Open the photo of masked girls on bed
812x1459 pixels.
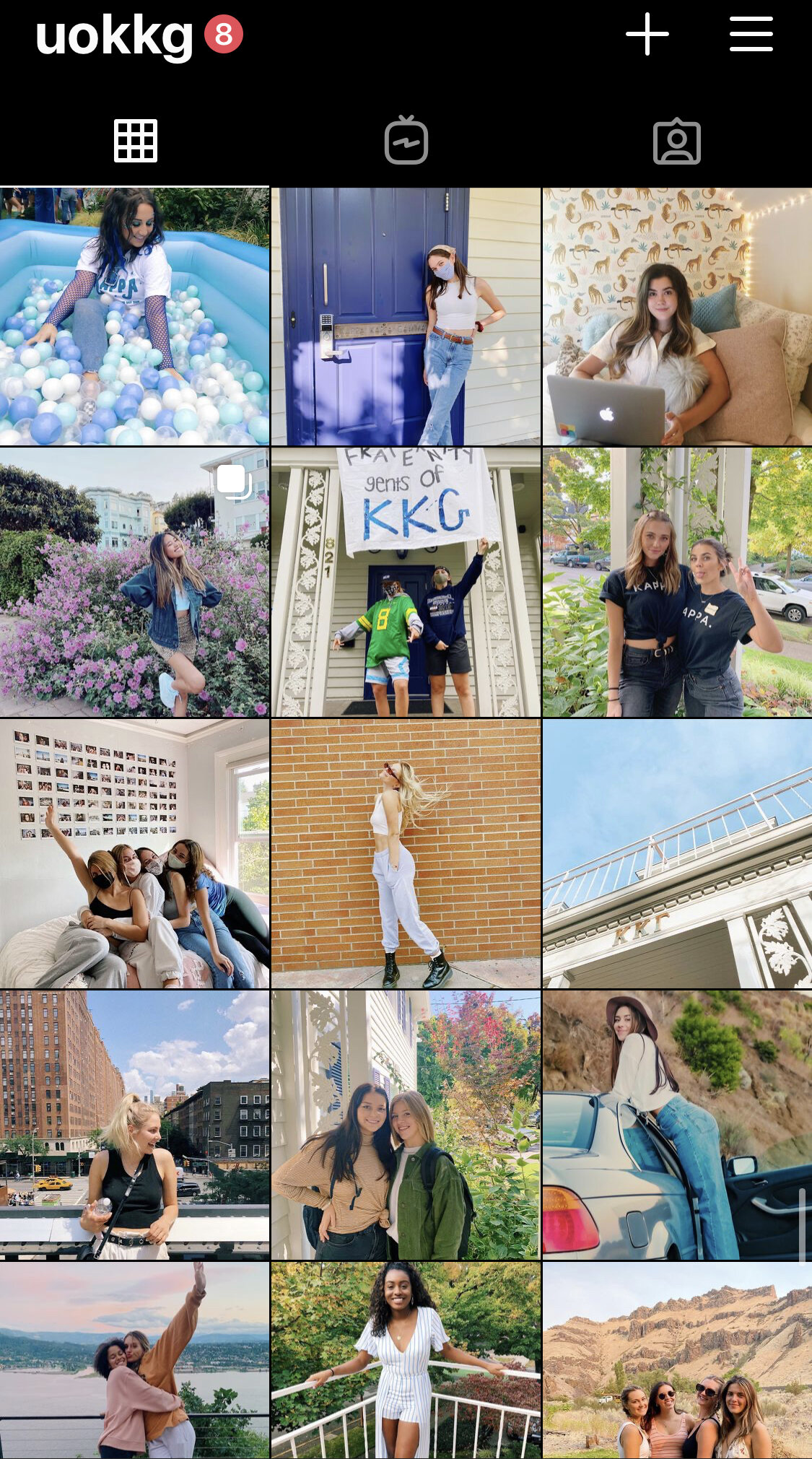(134, 853)
